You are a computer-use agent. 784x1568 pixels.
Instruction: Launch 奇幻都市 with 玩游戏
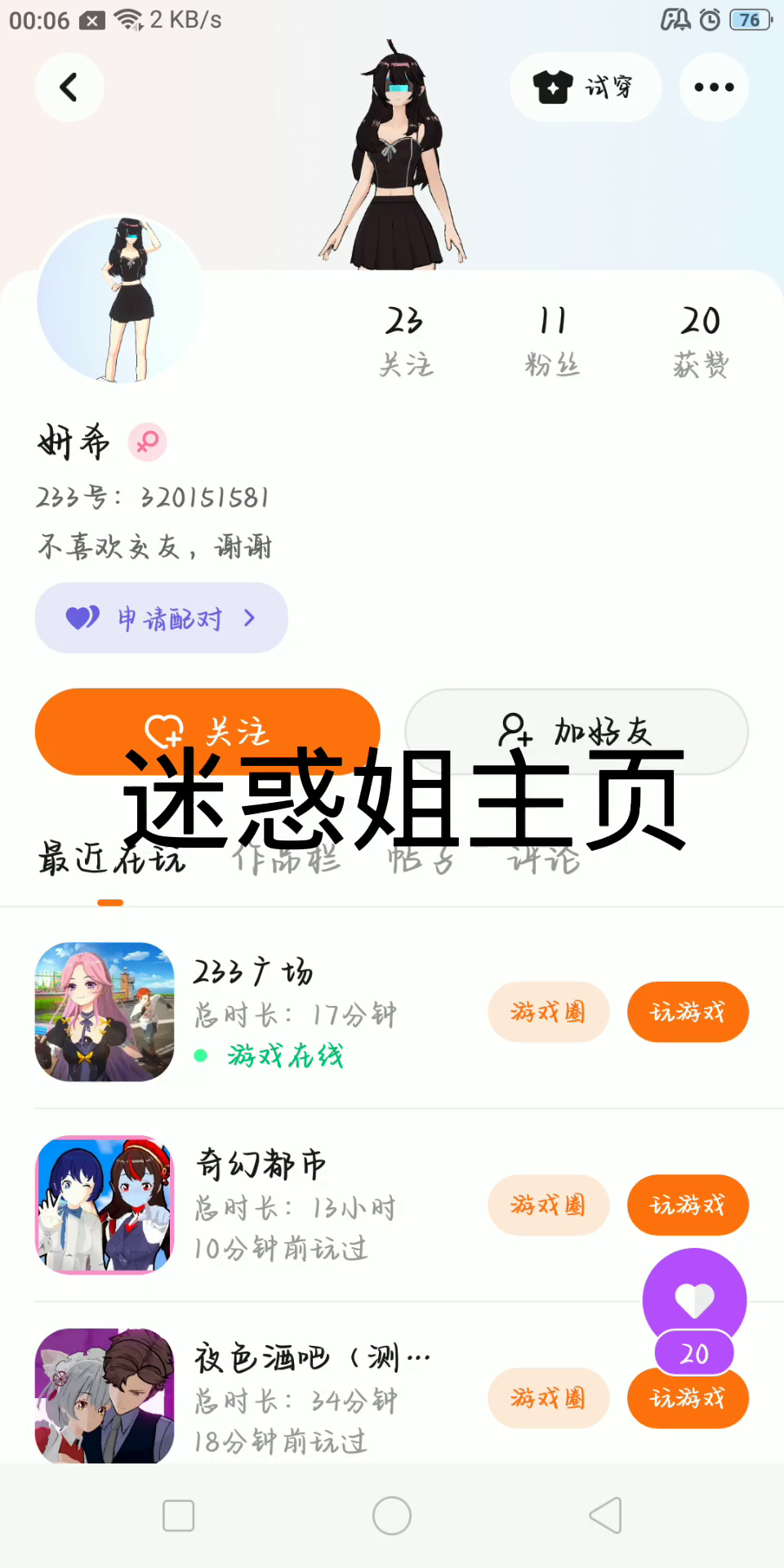pyautogui.click(x=687, y=1205)
